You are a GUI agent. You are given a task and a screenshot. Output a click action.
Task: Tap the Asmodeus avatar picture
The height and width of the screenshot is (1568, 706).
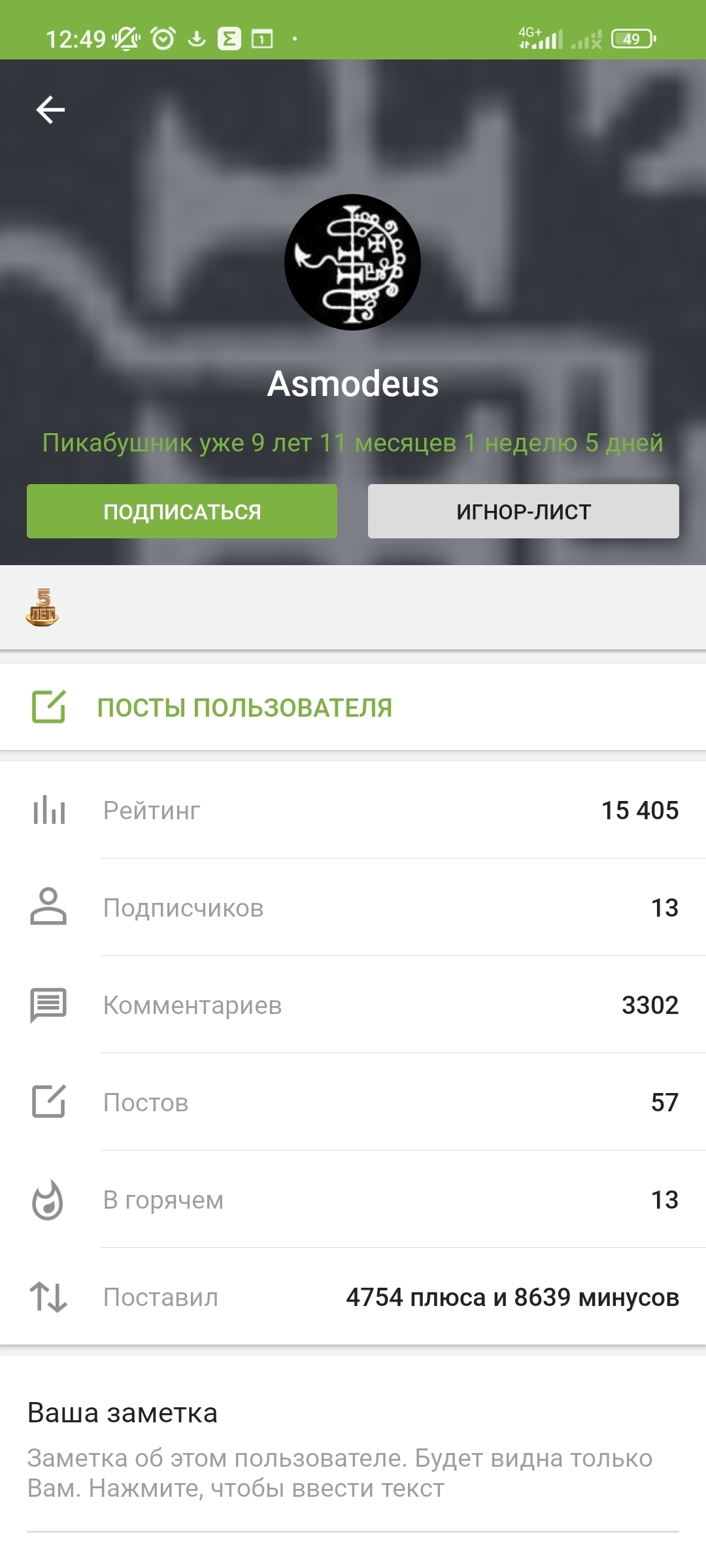click(352, 262)
